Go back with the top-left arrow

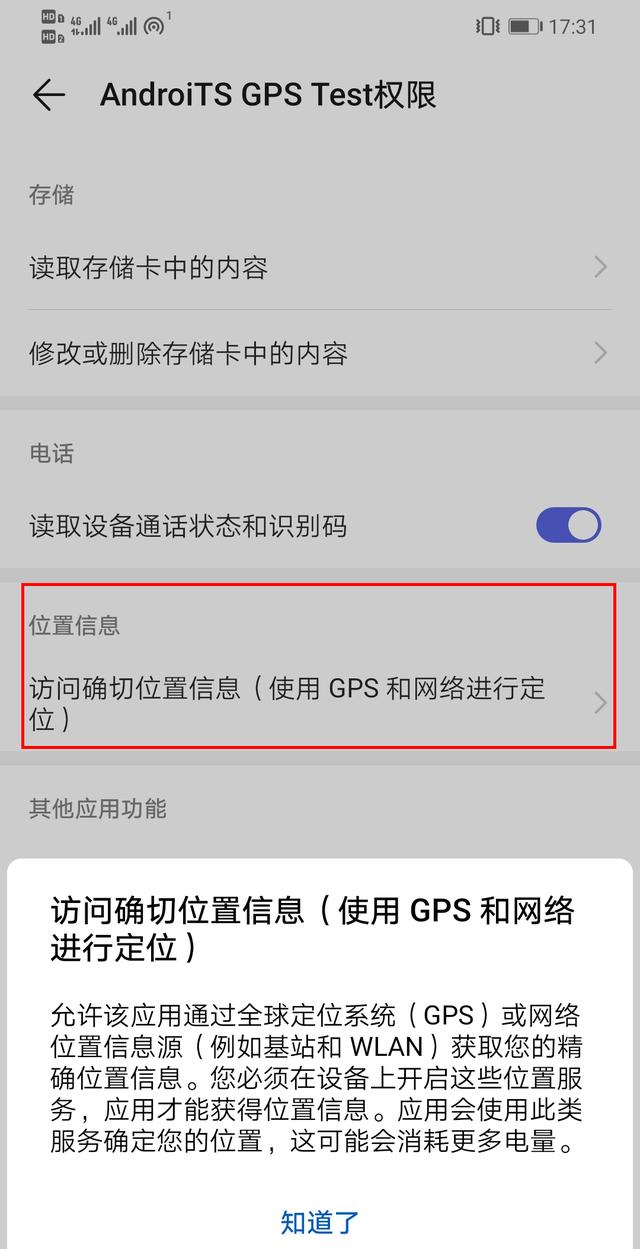[48, 95]
